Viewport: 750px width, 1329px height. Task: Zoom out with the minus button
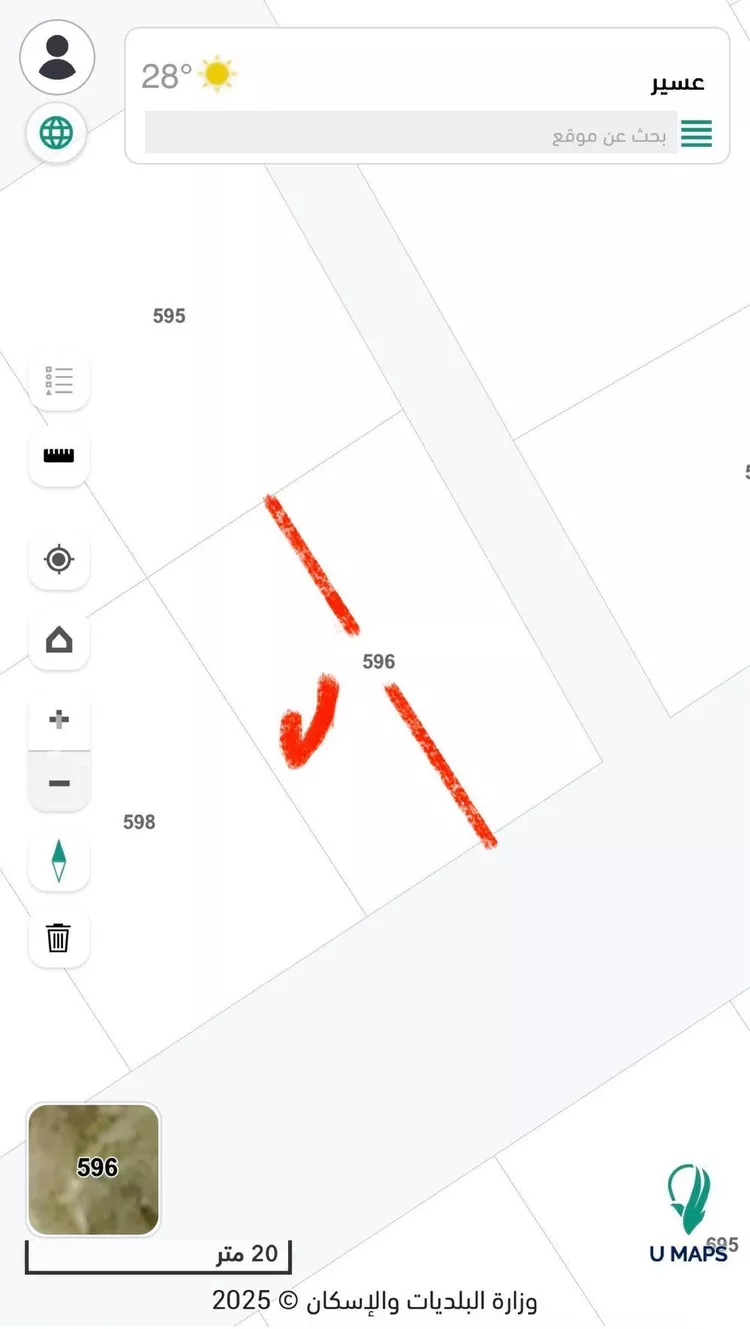(x=59, y=782)
